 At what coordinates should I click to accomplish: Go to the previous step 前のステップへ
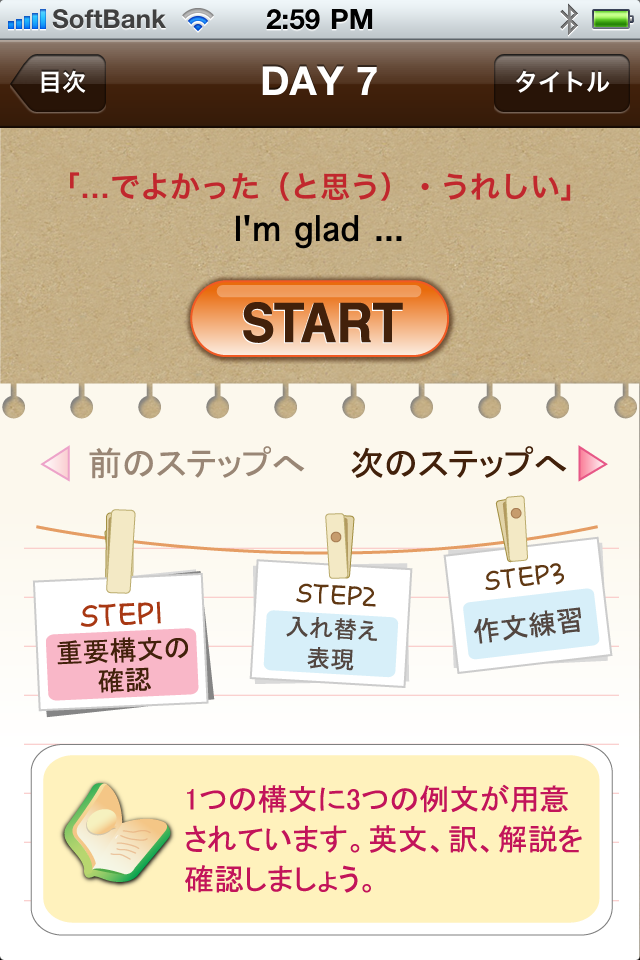(174, 464)
